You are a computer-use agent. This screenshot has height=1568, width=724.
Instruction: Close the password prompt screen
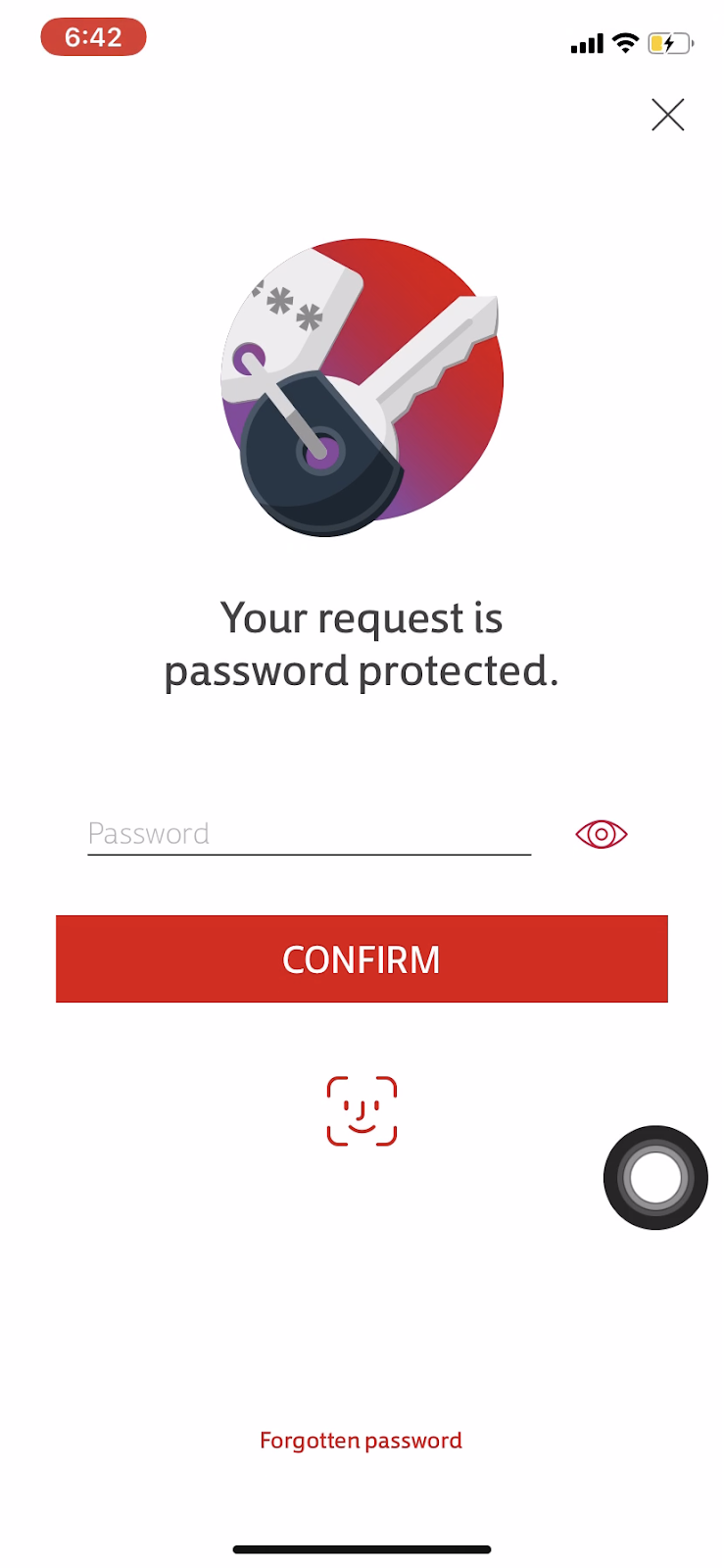[x=668, y=116]
